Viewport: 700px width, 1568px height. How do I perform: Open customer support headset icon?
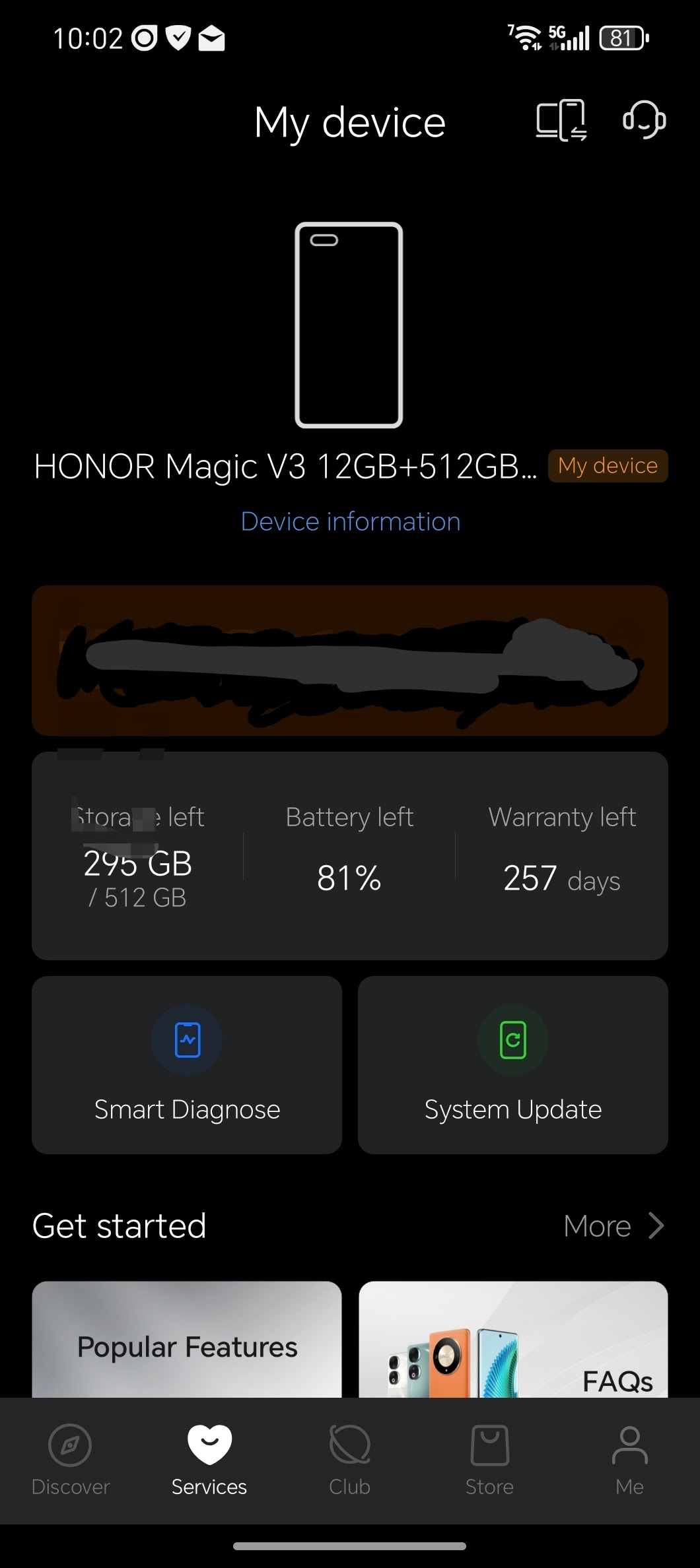pyautogui.click(x=644, y=120)
